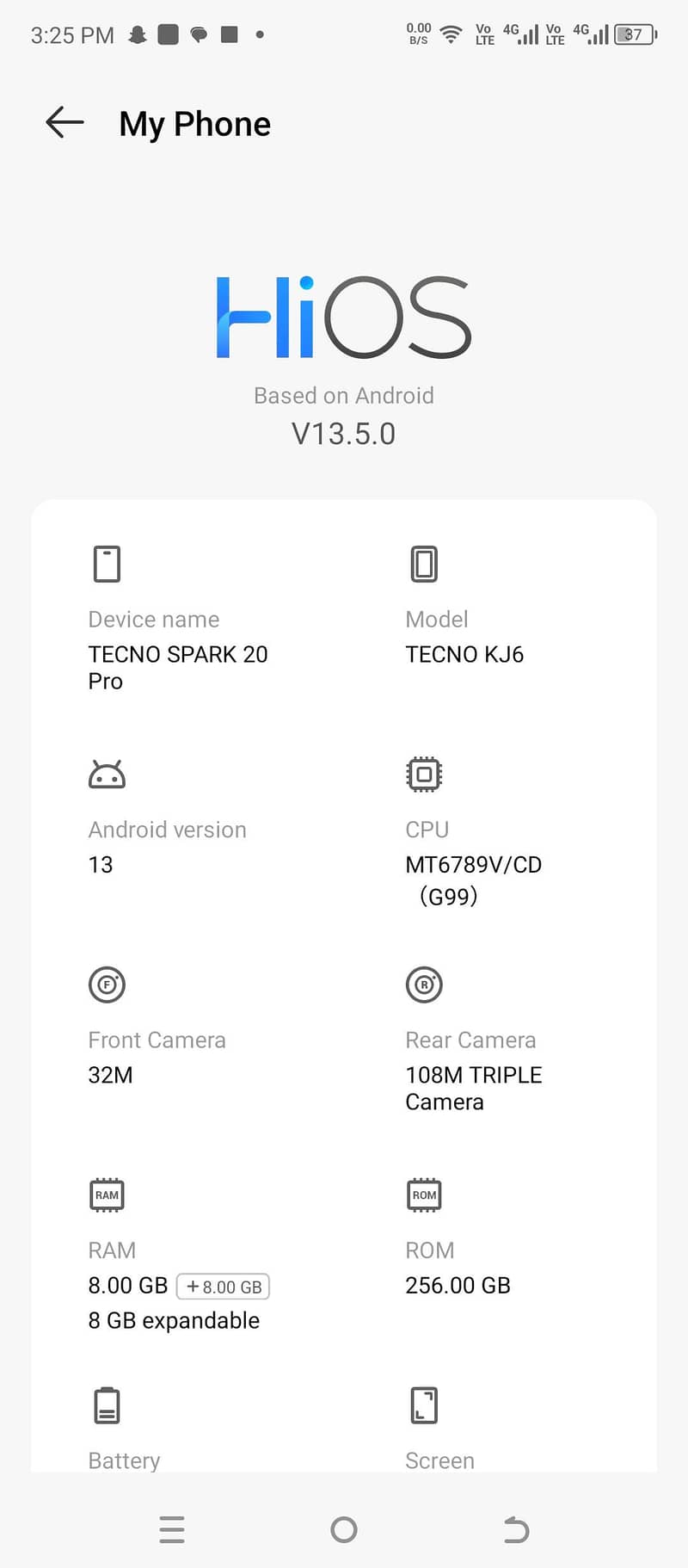Go back from My Phone screen
The image size is (688, 1568).
64,123
